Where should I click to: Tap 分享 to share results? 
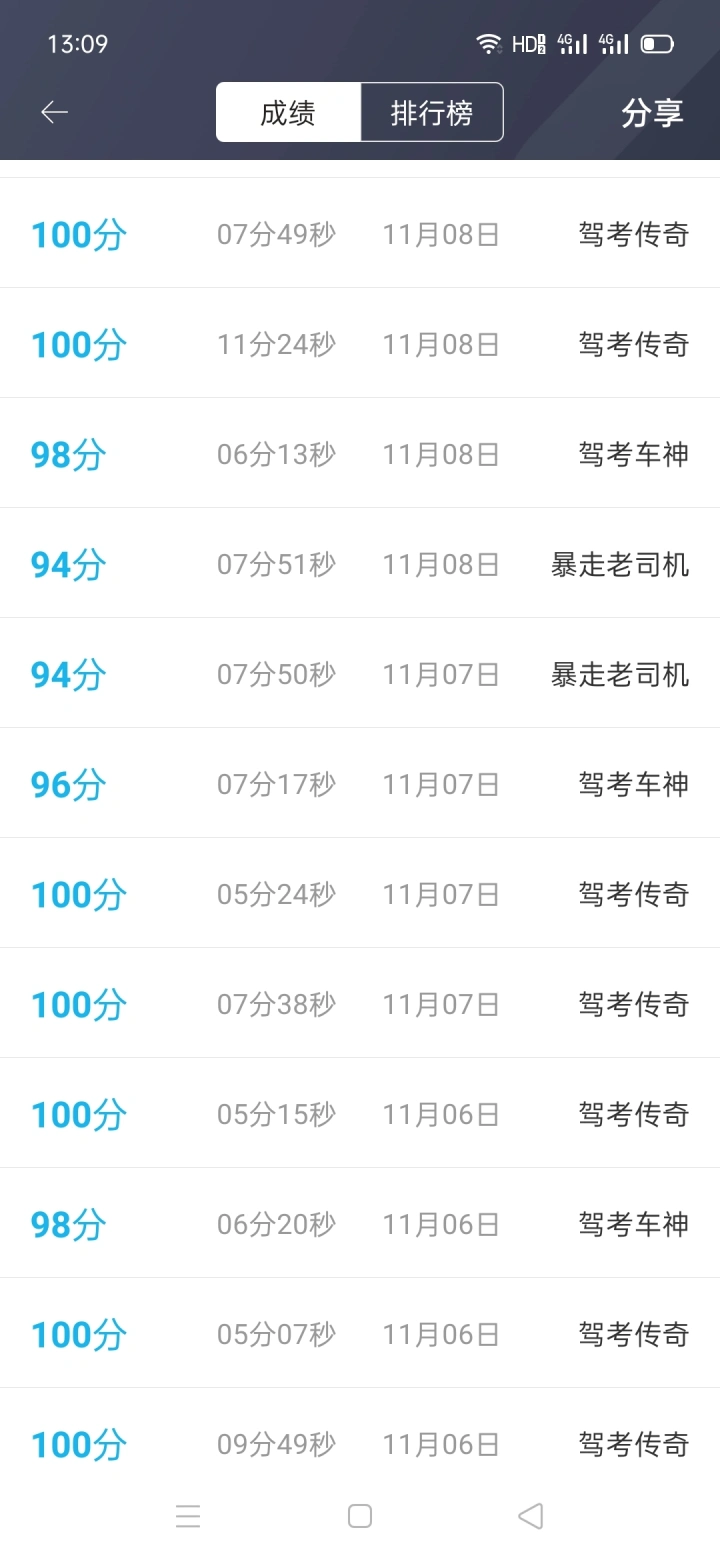(x=652, y=112)
